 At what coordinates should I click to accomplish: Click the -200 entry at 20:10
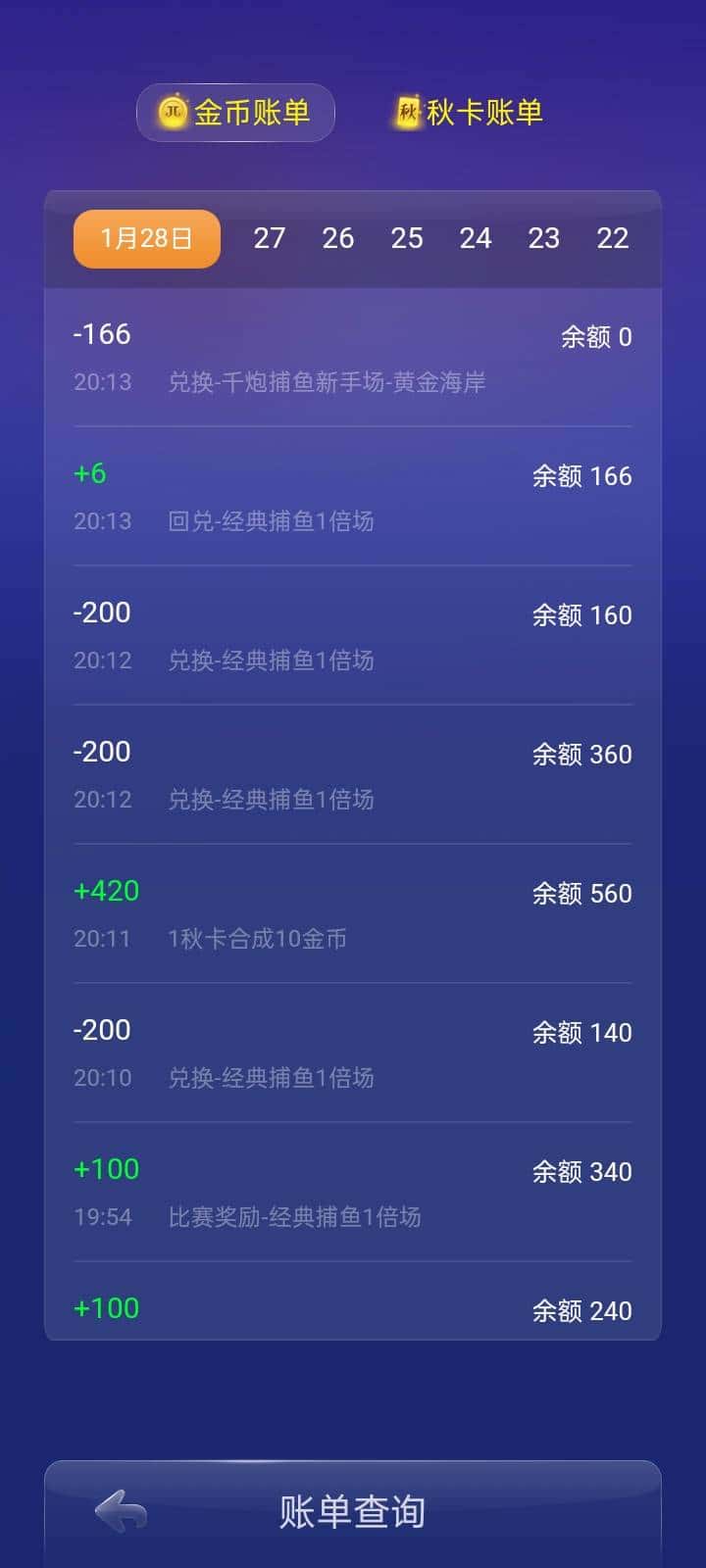[x=353, y=1053]
